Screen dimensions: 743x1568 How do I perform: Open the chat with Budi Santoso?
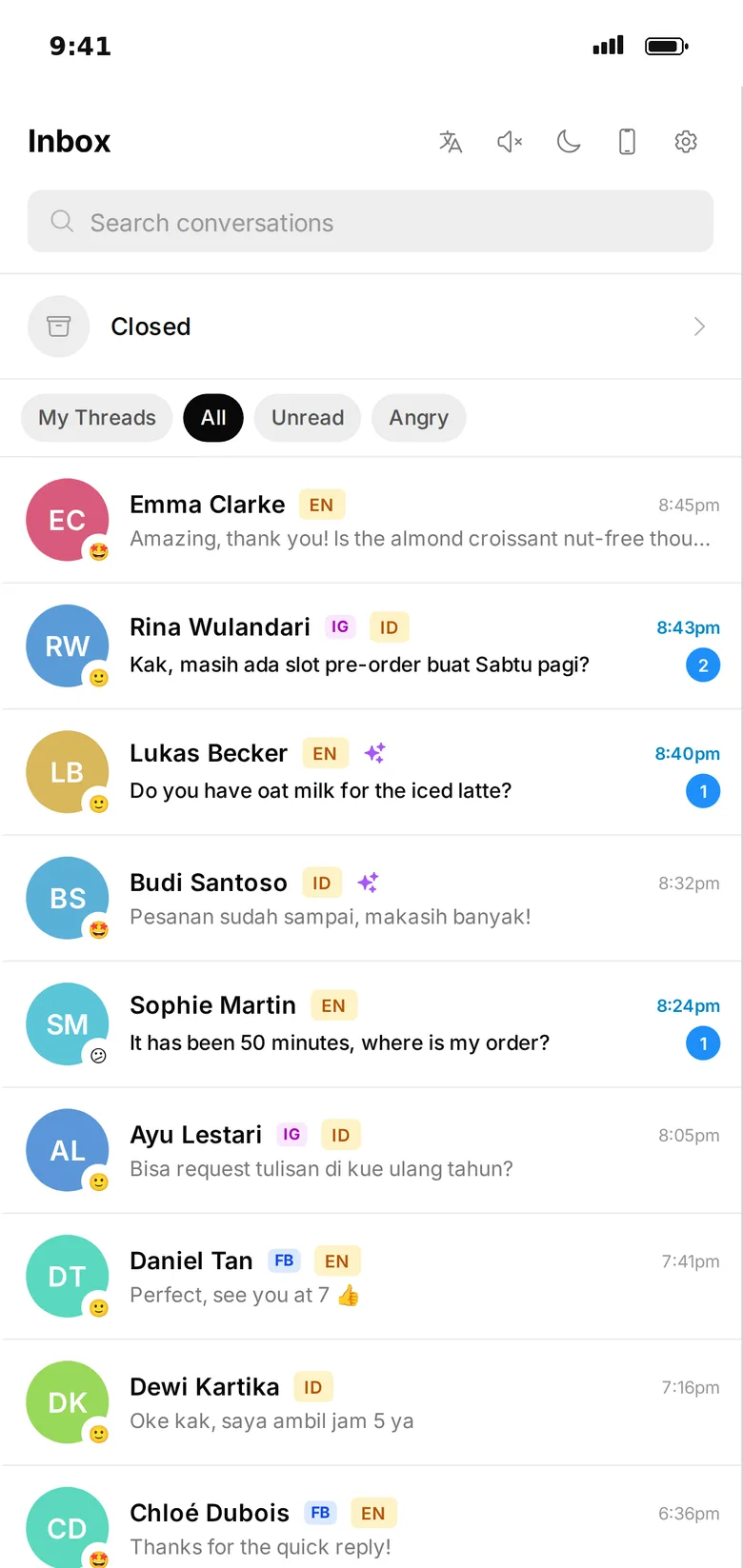click(371, 899)
